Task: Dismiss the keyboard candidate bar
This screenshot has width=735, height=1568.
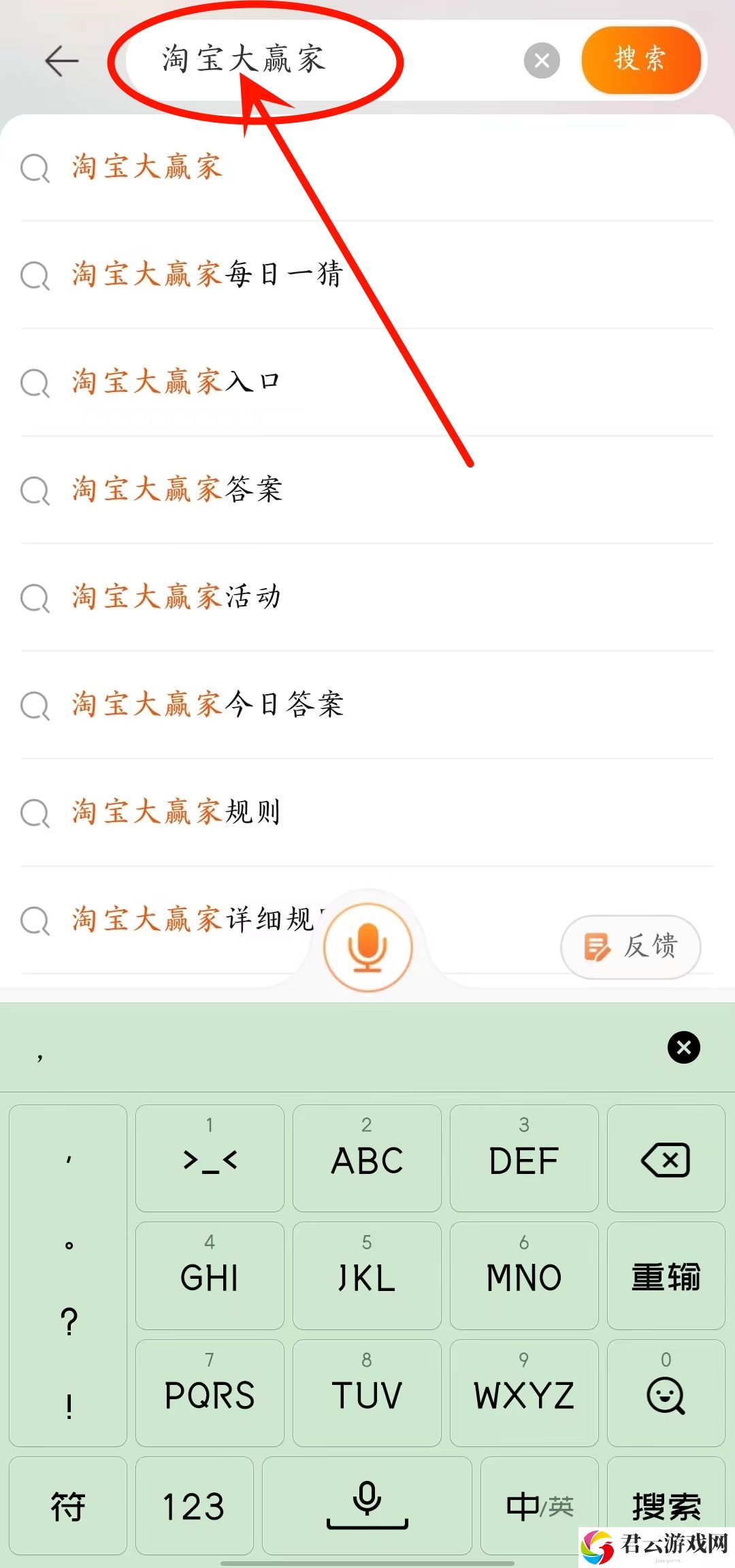Action: 684,1047
